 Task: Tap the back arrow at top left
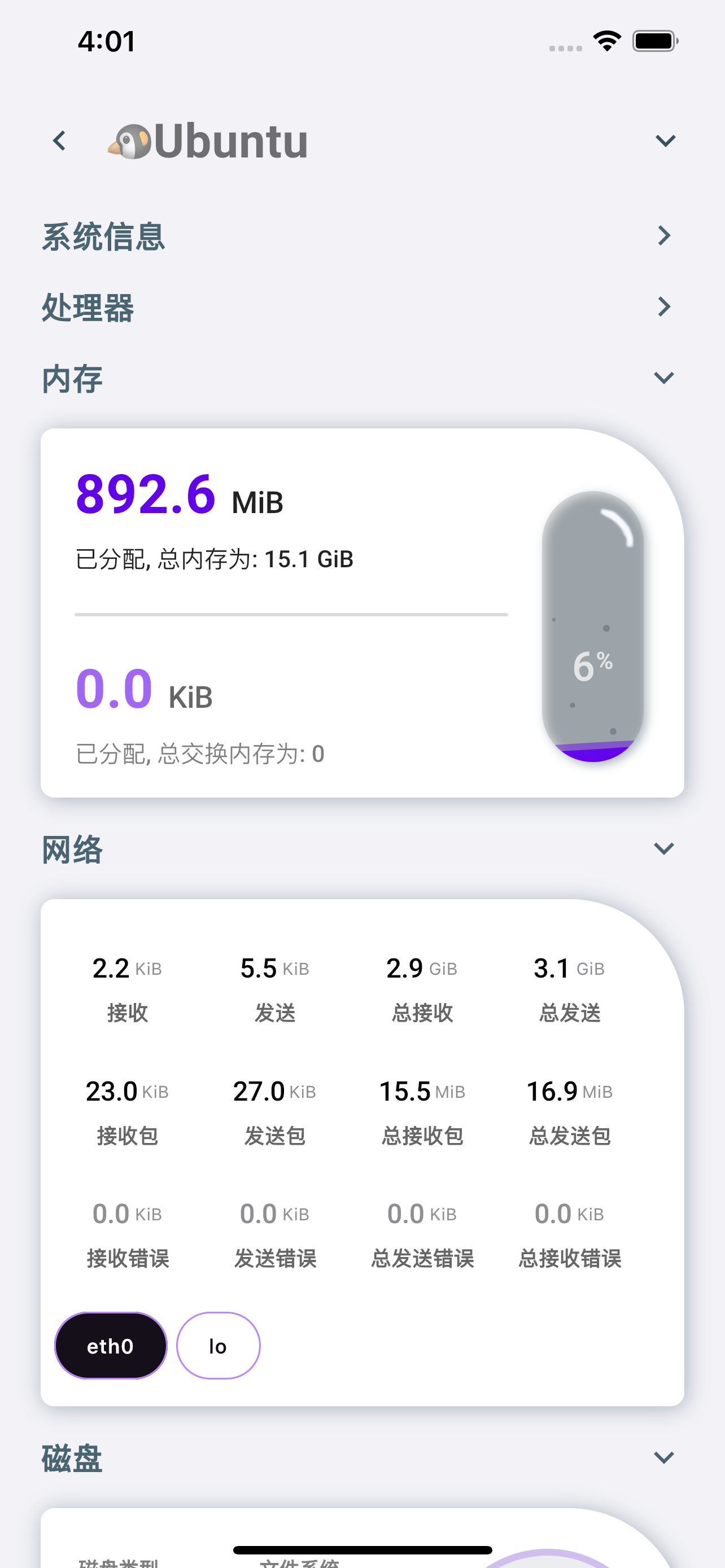click(x=60, y=140)
